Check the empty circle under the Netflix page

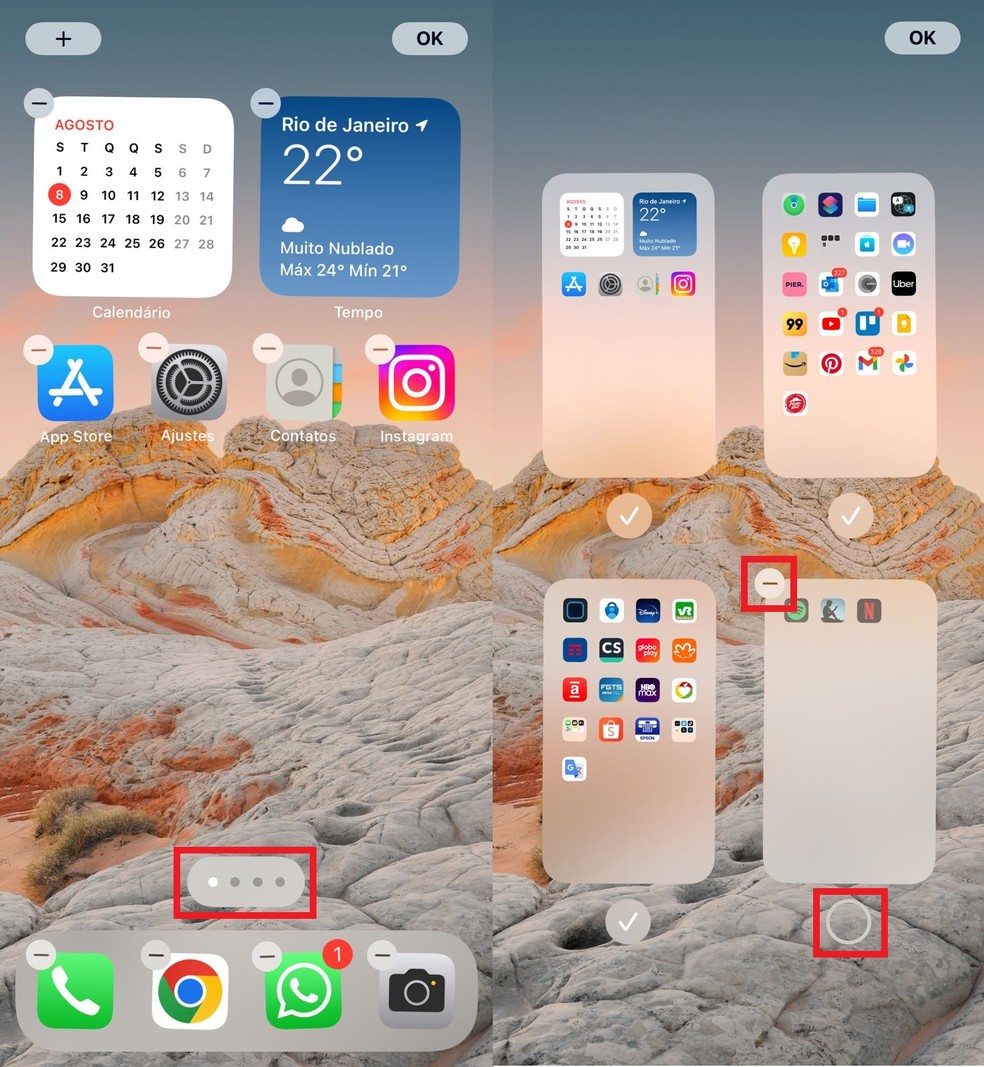849,922
